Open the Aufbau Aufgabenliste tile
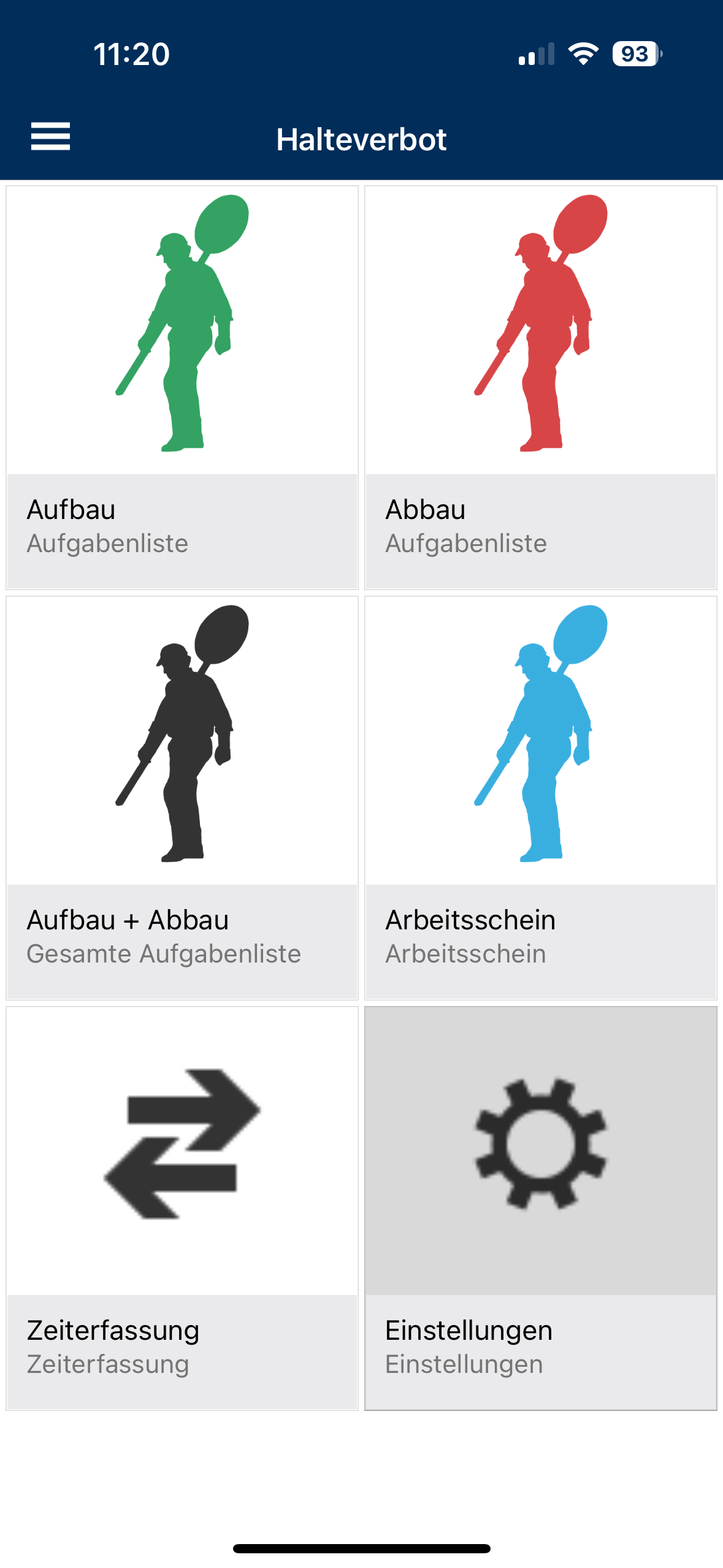 [182, 387]
